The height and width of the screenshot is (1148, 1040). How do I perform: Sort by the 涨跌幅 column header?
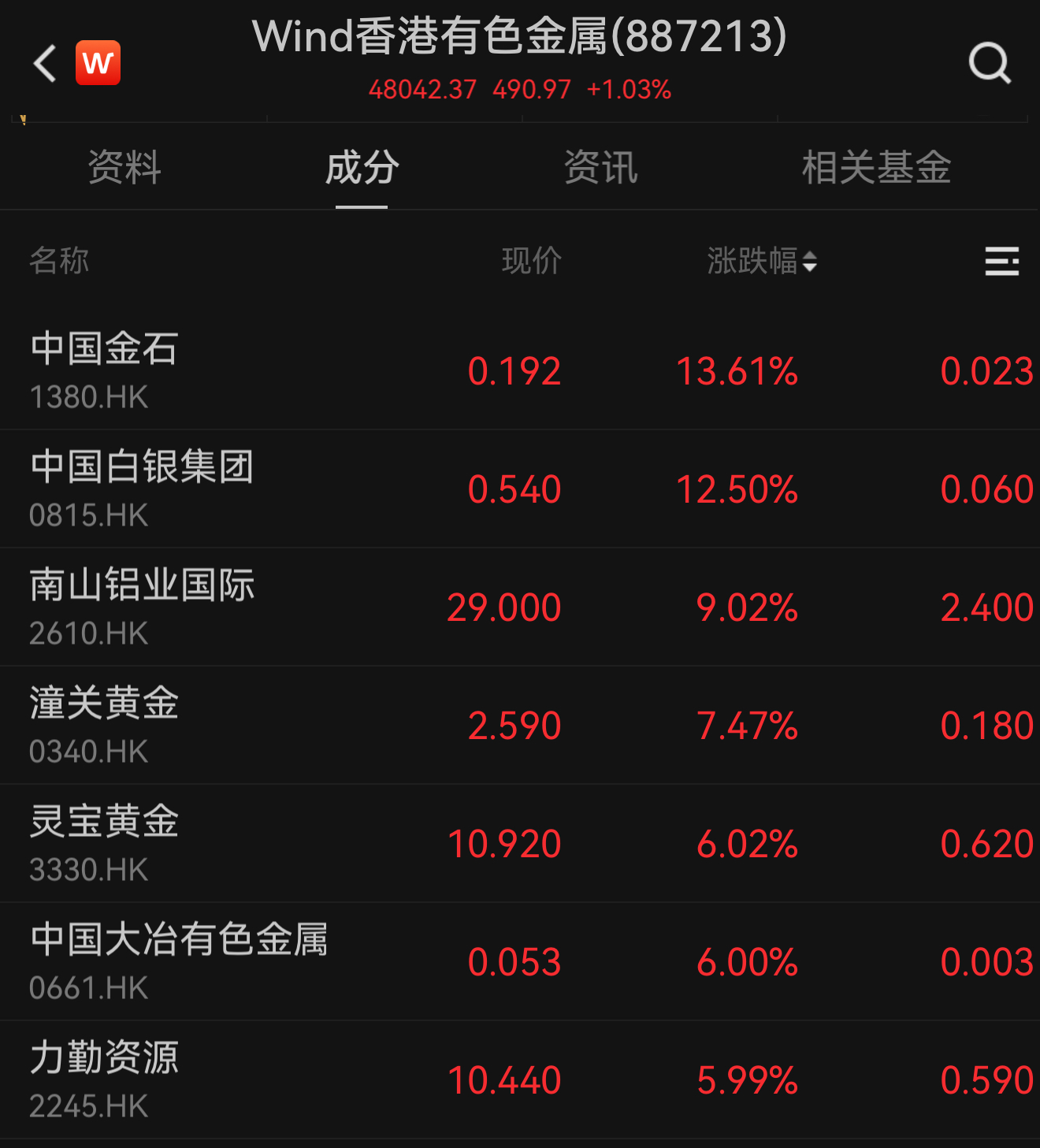coord(761,261)
